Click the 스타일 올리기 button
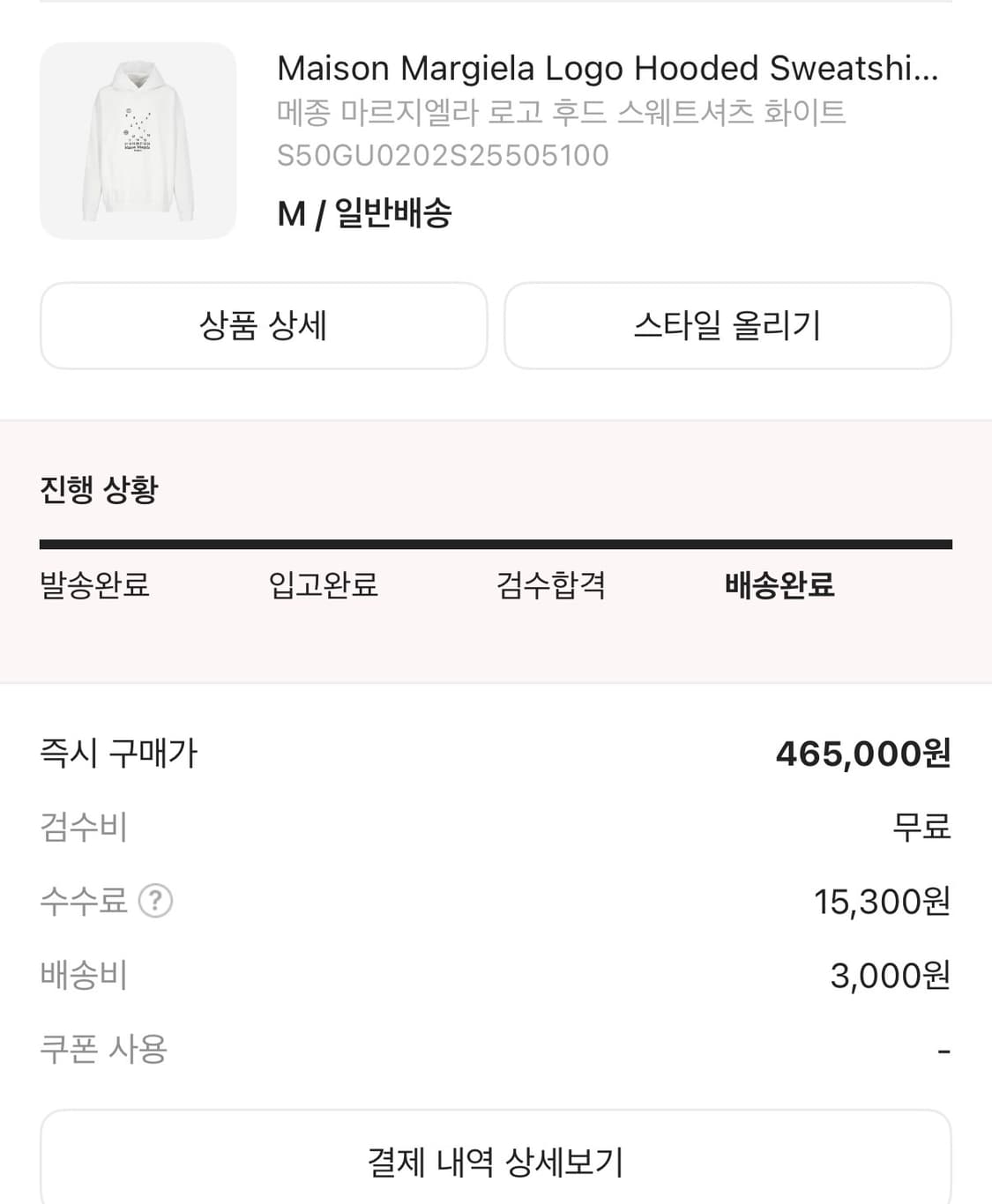The image size is (992, 1204). coord(727,325)
